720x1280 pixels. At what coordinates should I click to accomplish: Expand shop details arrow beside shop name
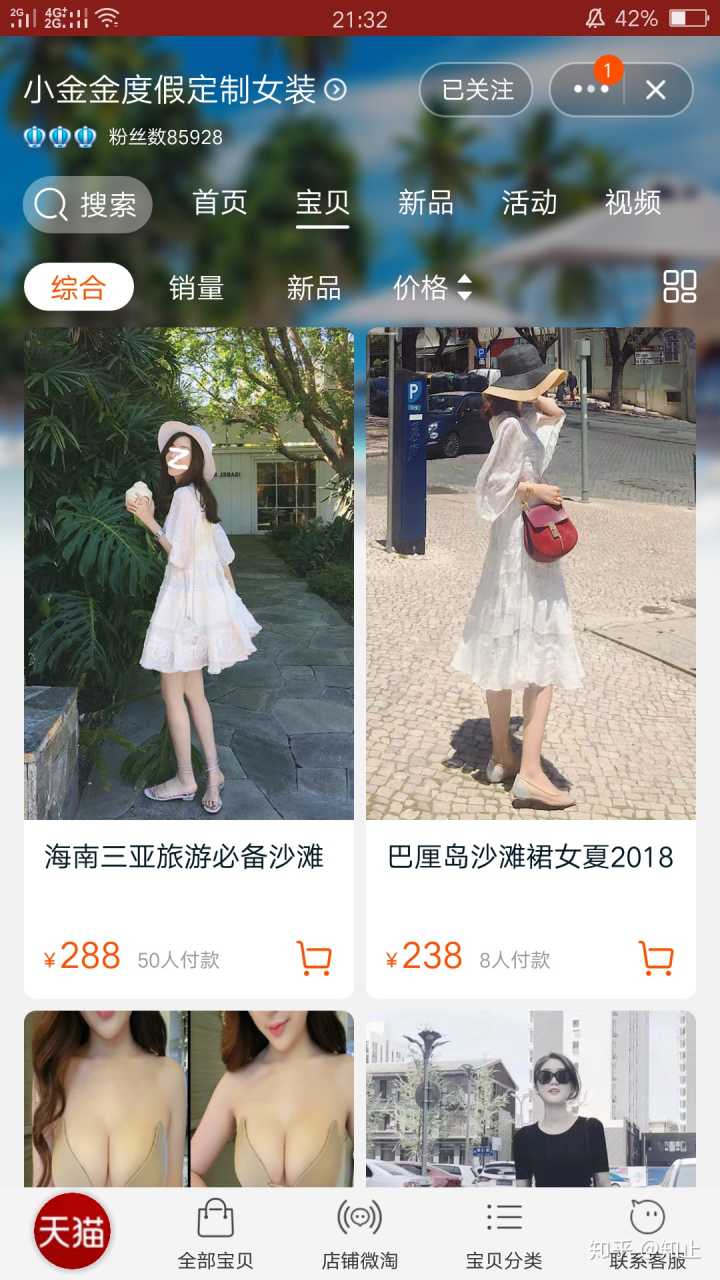pos(336,90)
